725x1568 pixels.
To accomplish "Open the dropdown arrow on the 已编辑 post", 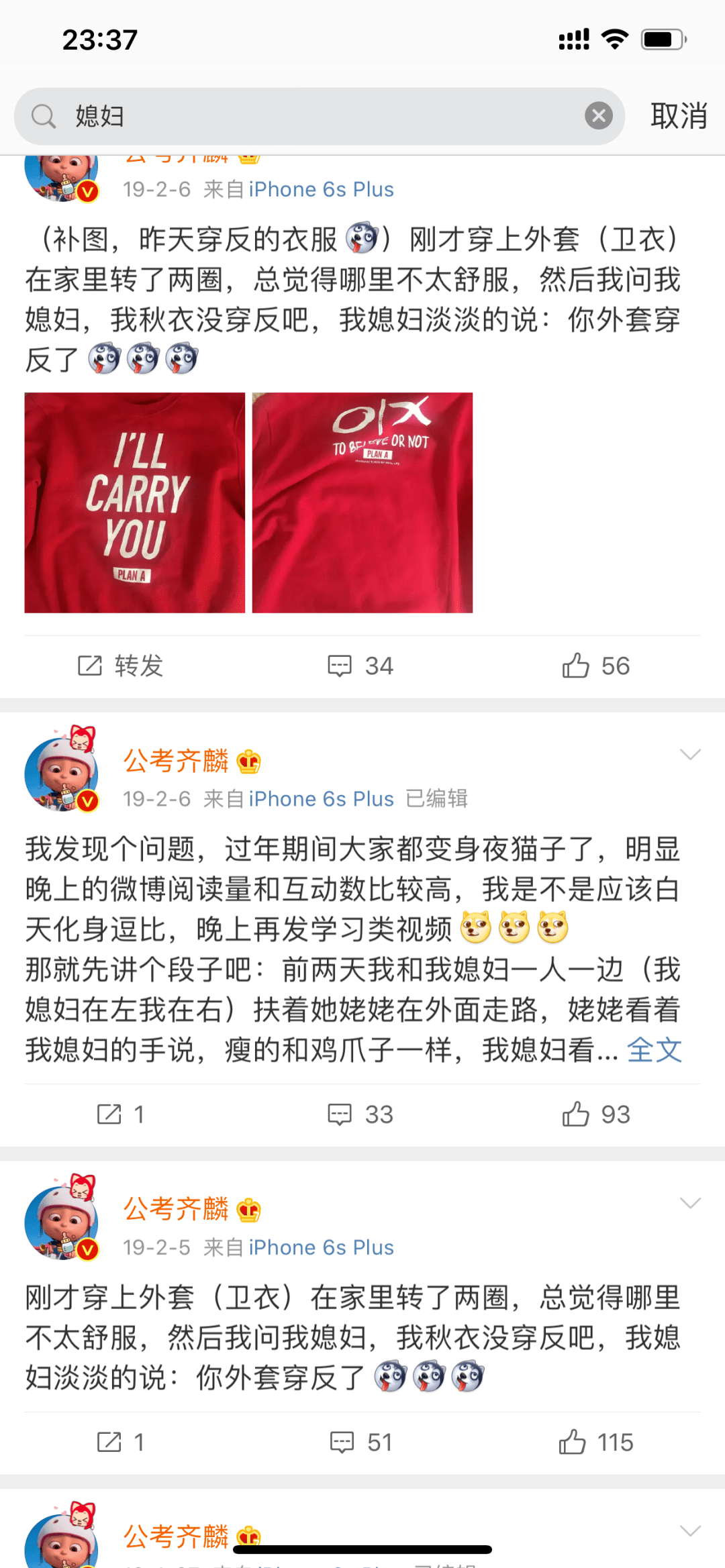I will pyautogui.click(x=690, y=754).
